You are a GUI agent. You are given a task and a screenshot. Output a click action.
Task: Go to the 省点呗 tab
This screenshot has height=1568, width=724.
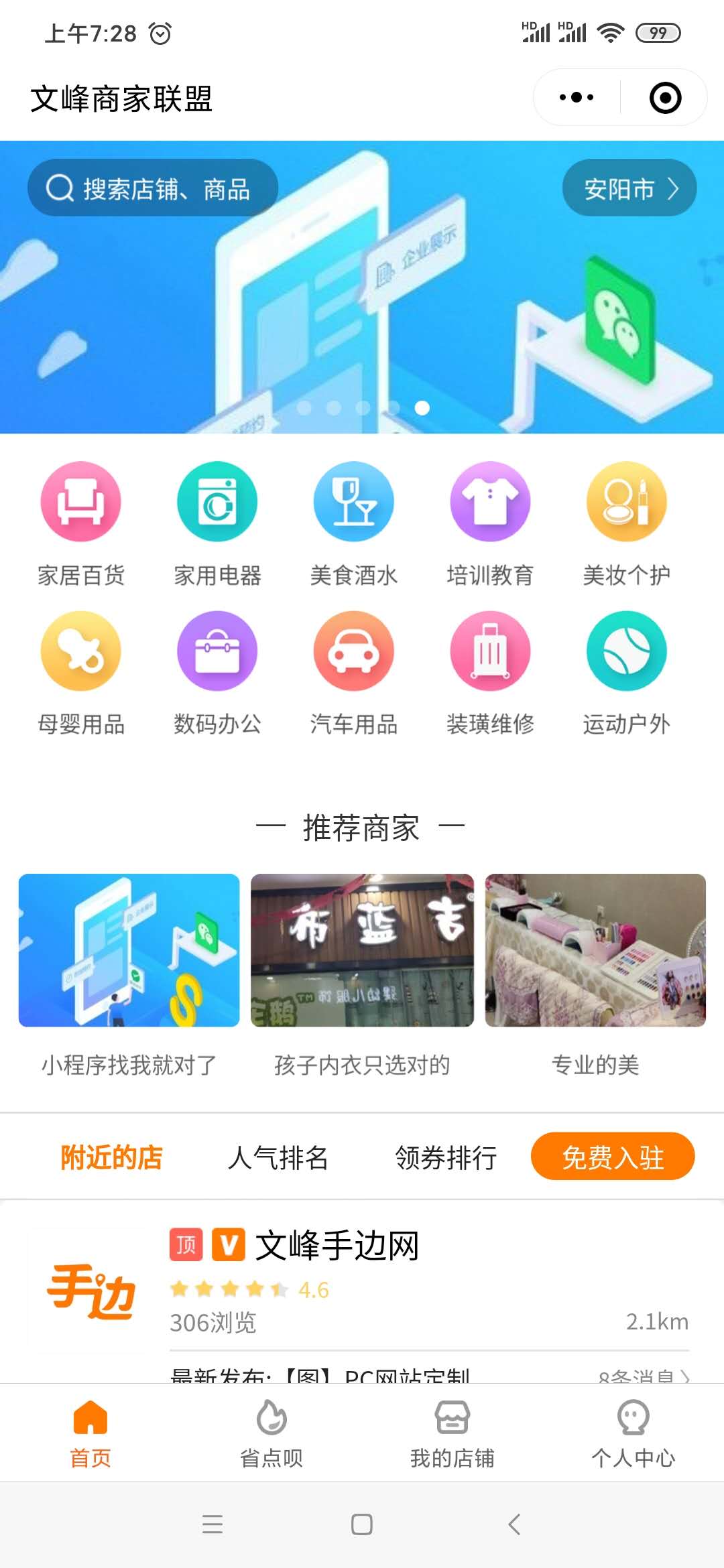(271, 1433)
